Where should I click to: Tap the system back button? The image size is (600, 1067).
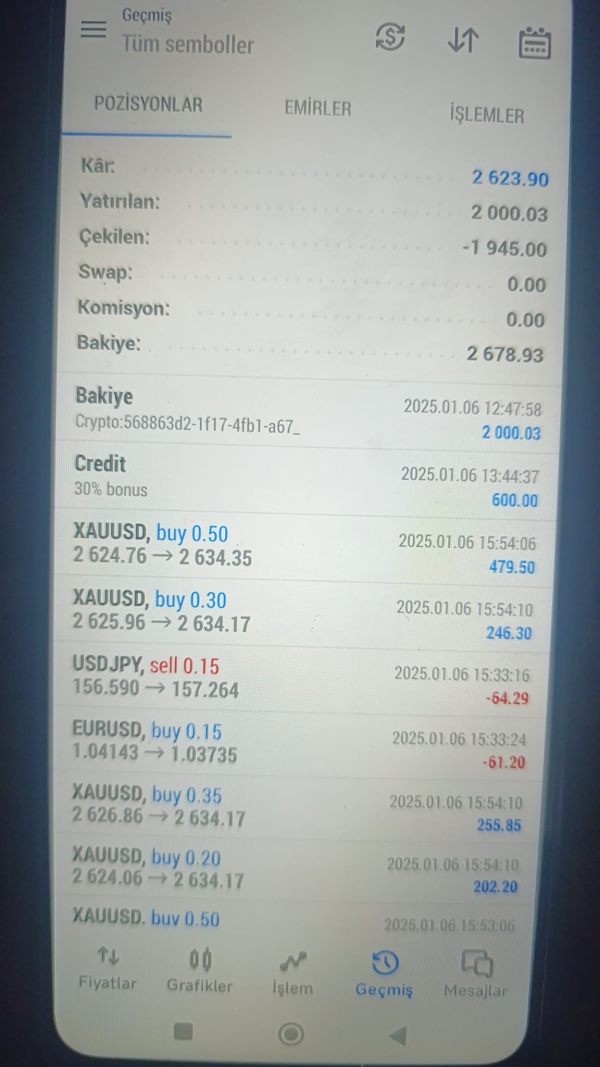398,1036
